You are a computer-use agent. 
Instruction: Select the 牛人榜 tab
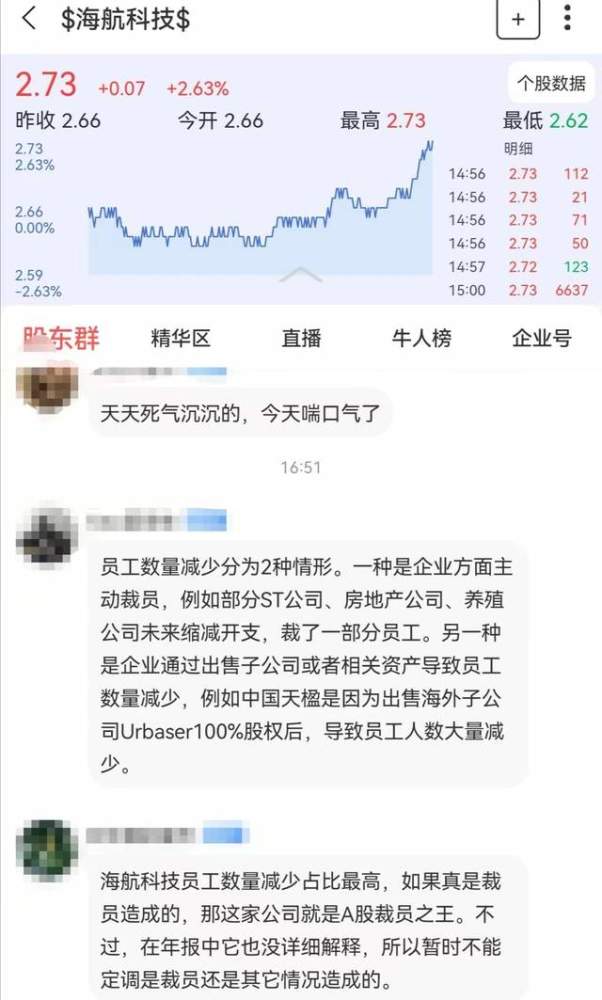pos(421,337)
